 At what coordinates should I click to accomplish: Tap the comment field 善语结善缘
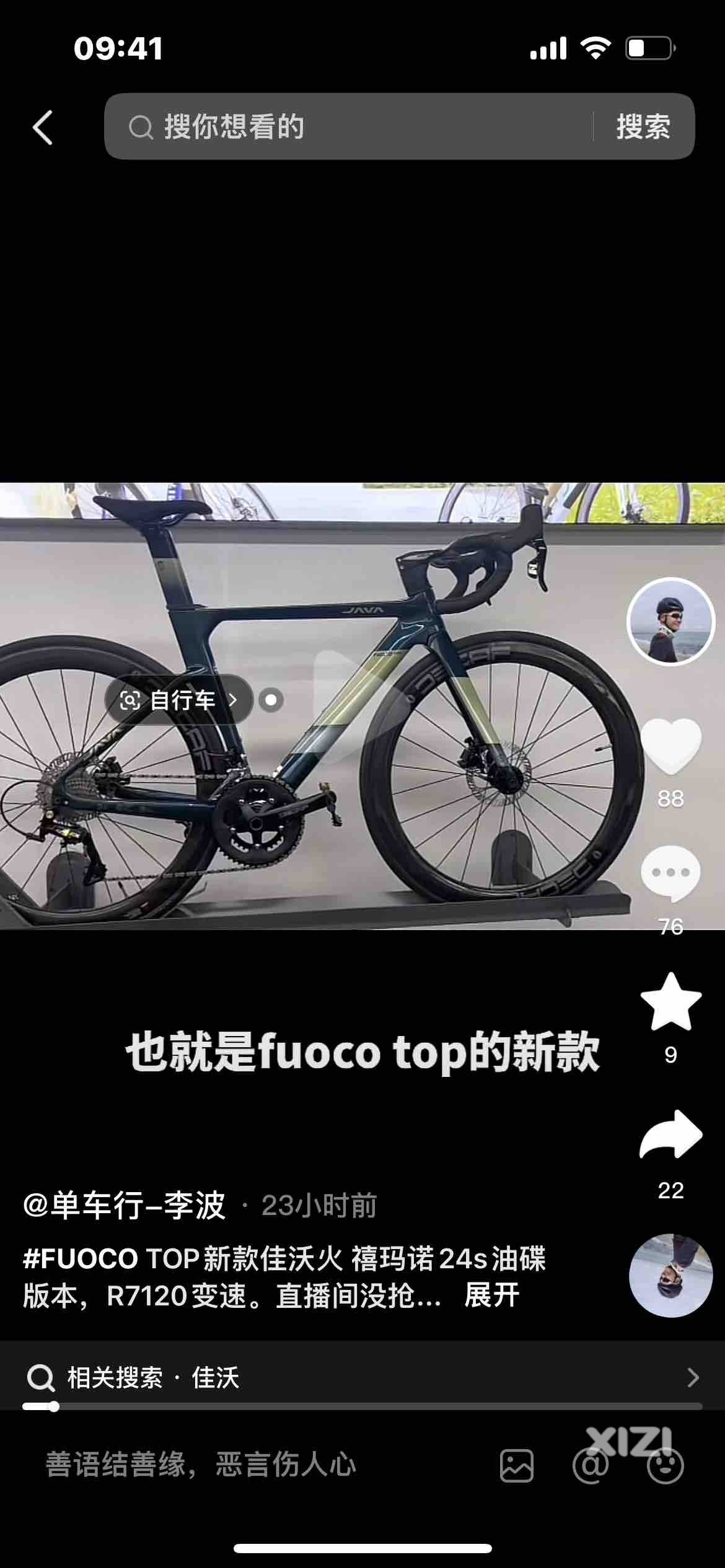(x=201, y=1465)
